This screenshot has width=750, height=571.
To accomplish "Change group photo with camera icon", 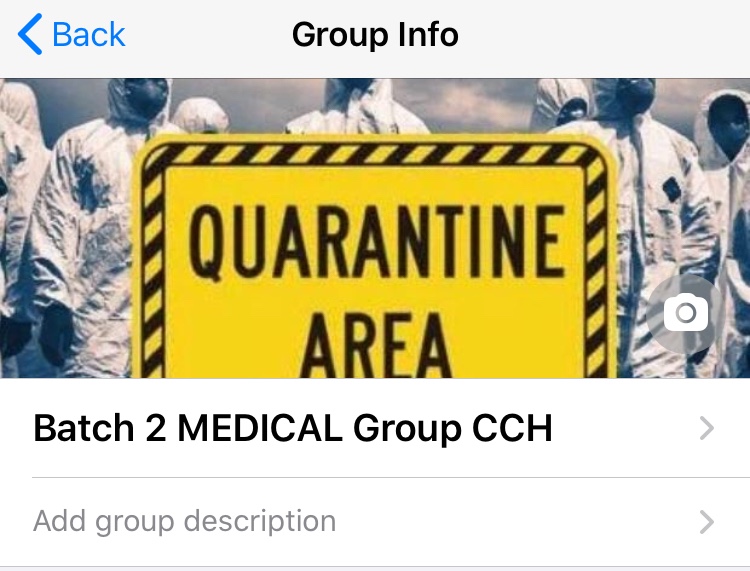I will tap(685, 314).
